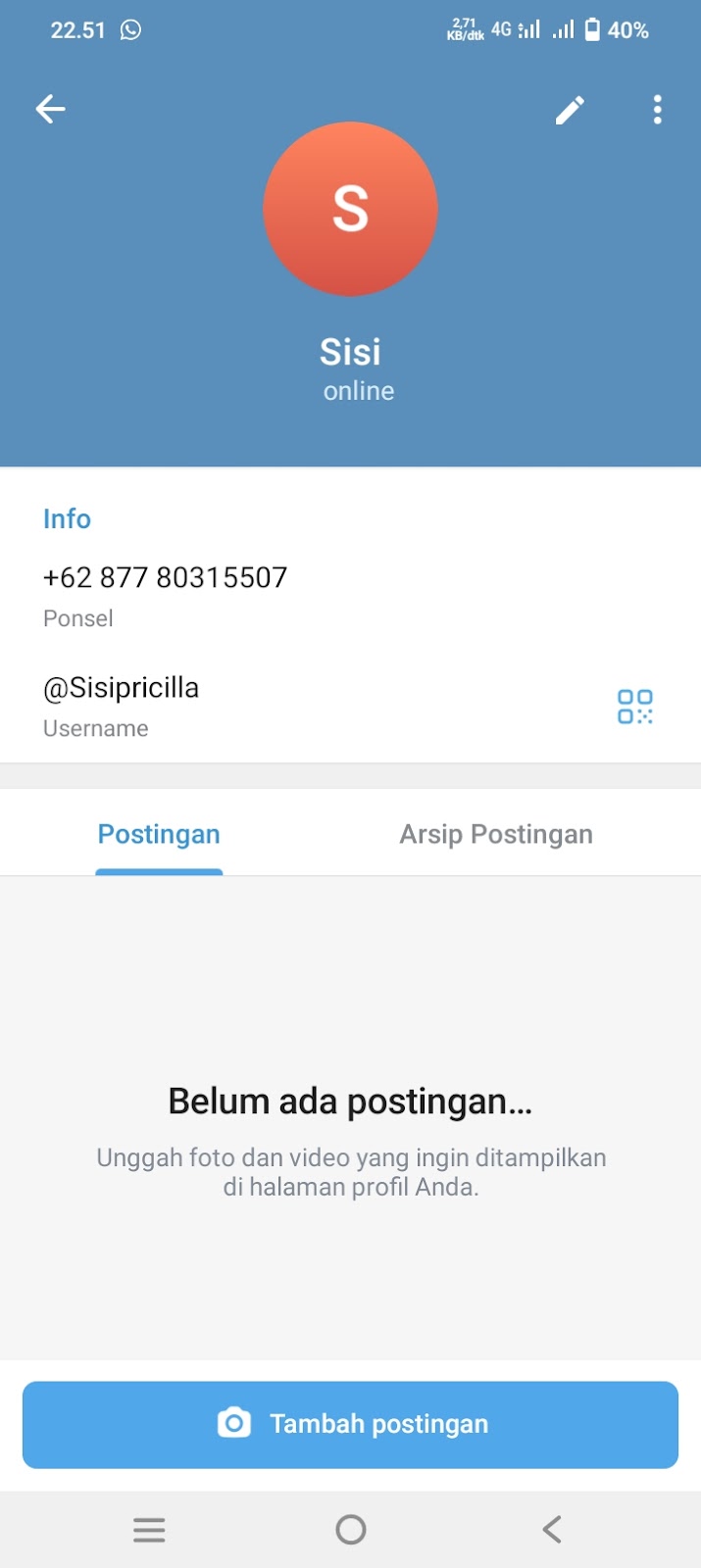Tap the @Sisipricilla username row

coord(122,688)
